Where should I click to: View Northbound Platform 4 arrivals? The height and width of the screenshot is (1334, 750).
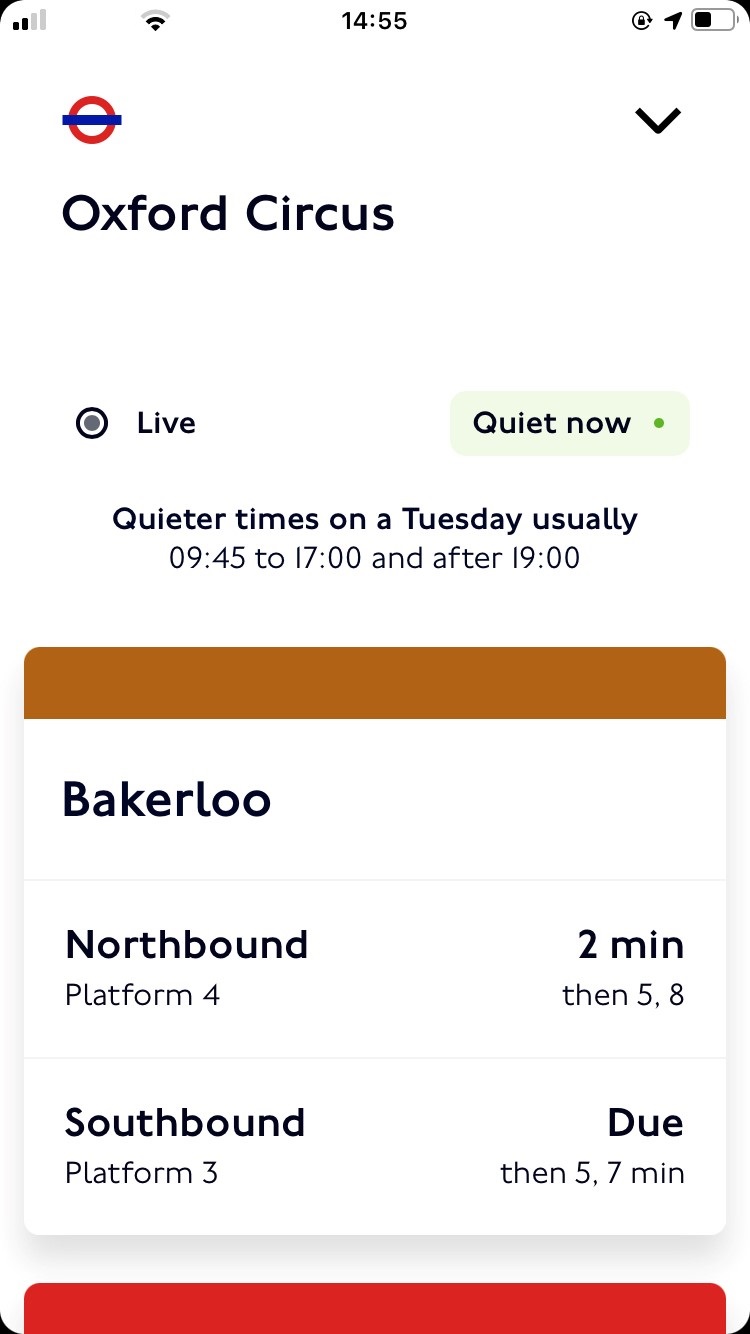(375, 969)
